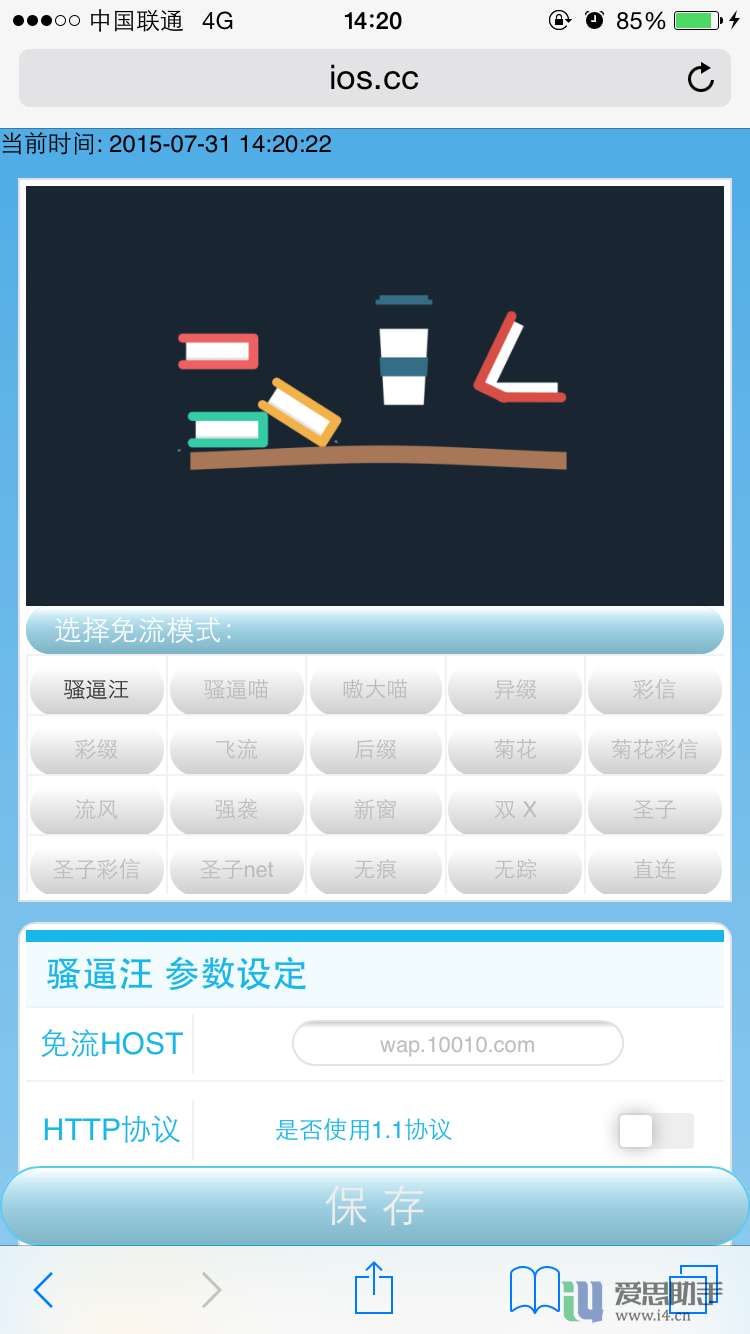Select the 圣子net mode
Screen dimensions: 750x1334
pos(236,870)
